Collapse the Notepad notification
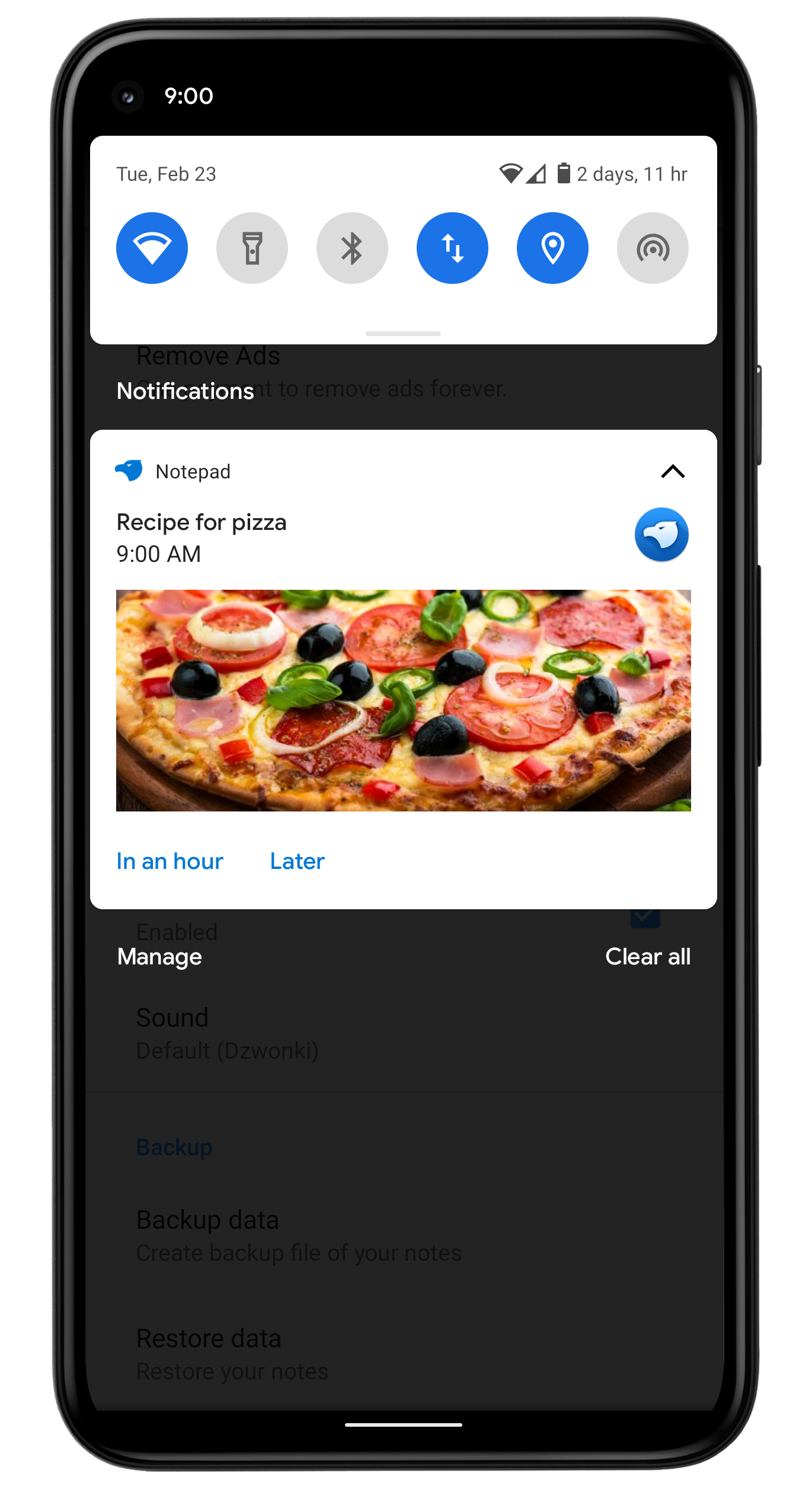This screenshot has width=812, height=1502. pyautogui.click(x=673, y=472)
